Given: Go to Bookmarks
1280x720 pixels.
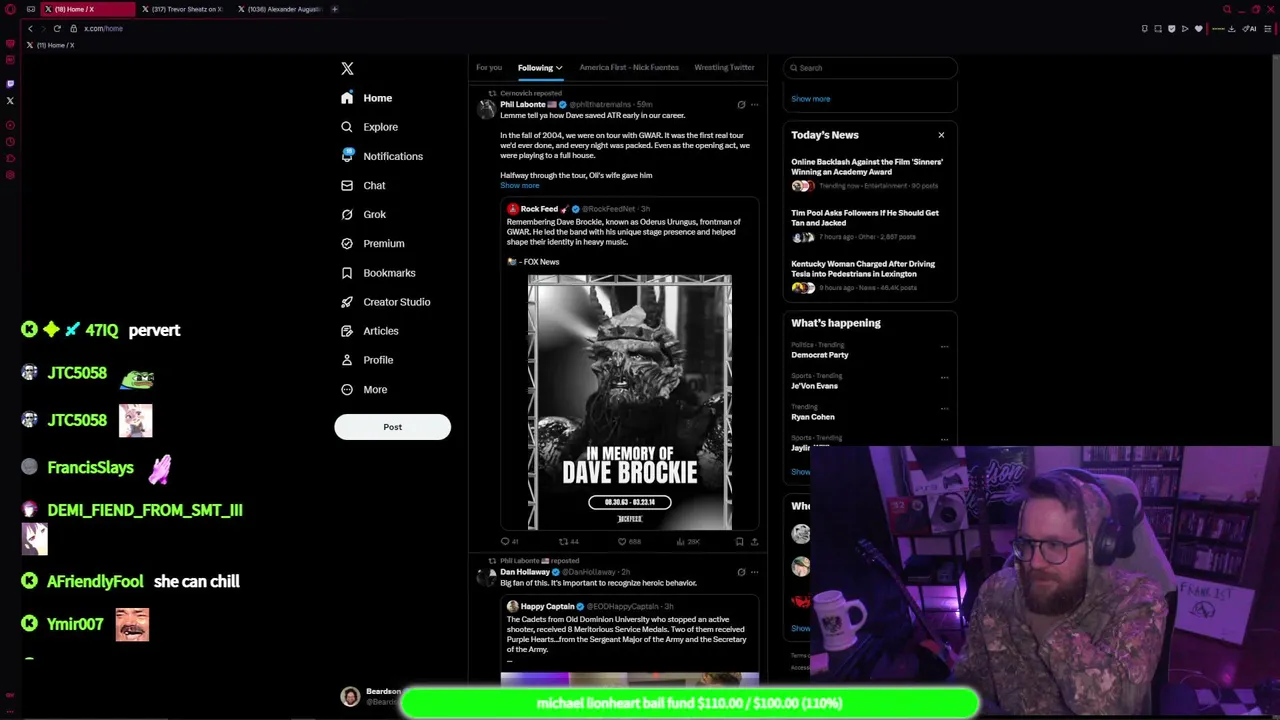Looking at the screenshot, I should [388, 273].
